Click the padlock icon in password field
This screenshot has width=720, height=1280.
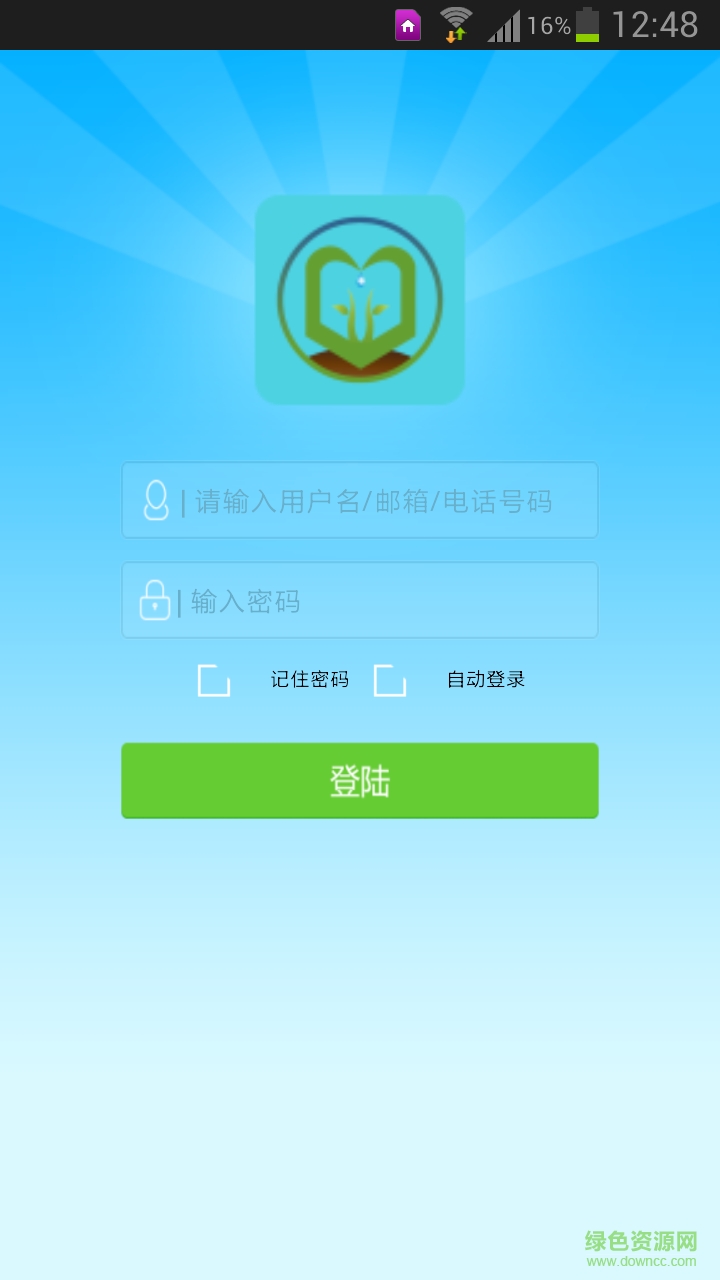tap(155, 600)
